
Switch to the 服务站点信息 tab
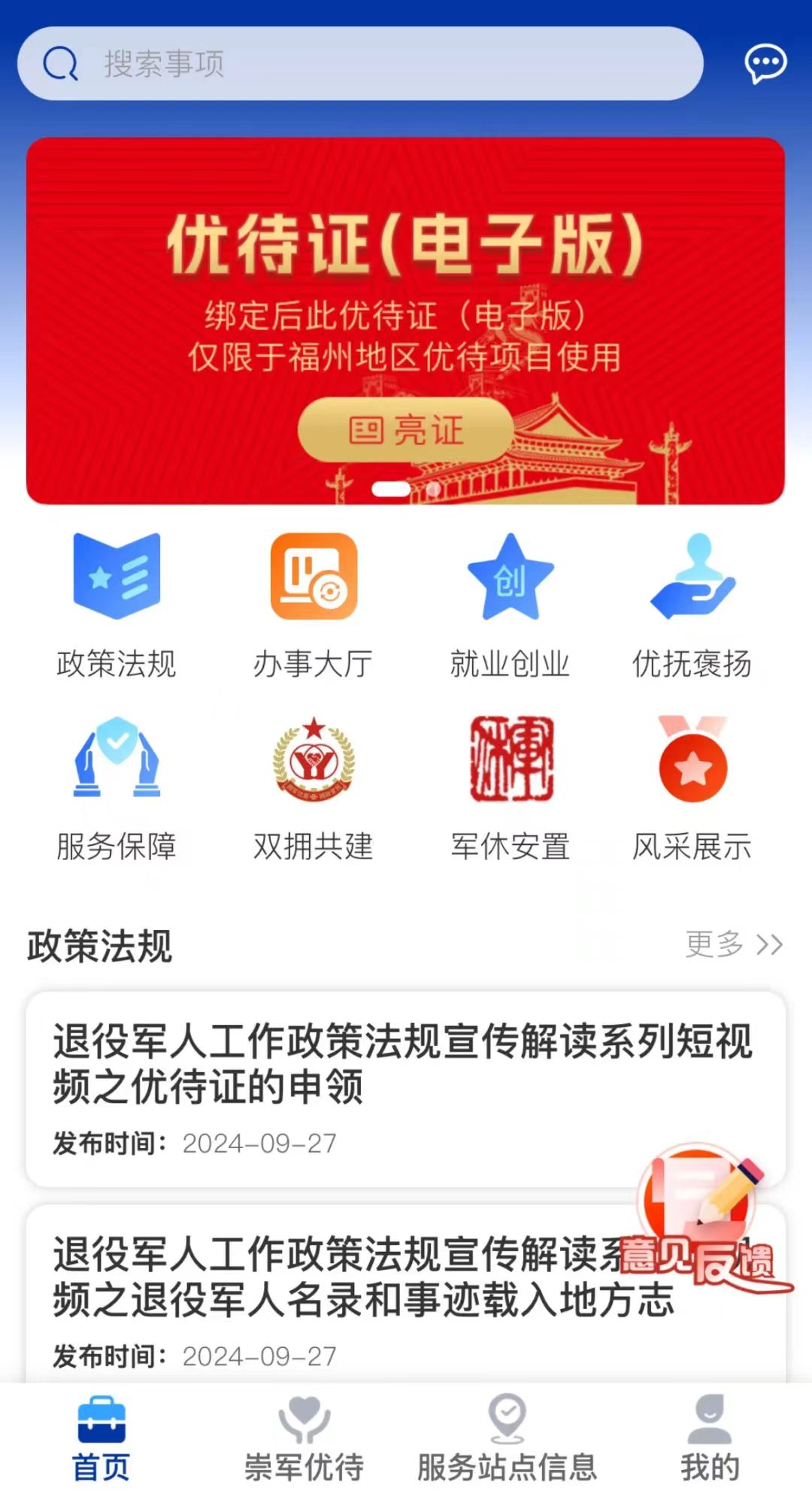tap(507, 1440)
